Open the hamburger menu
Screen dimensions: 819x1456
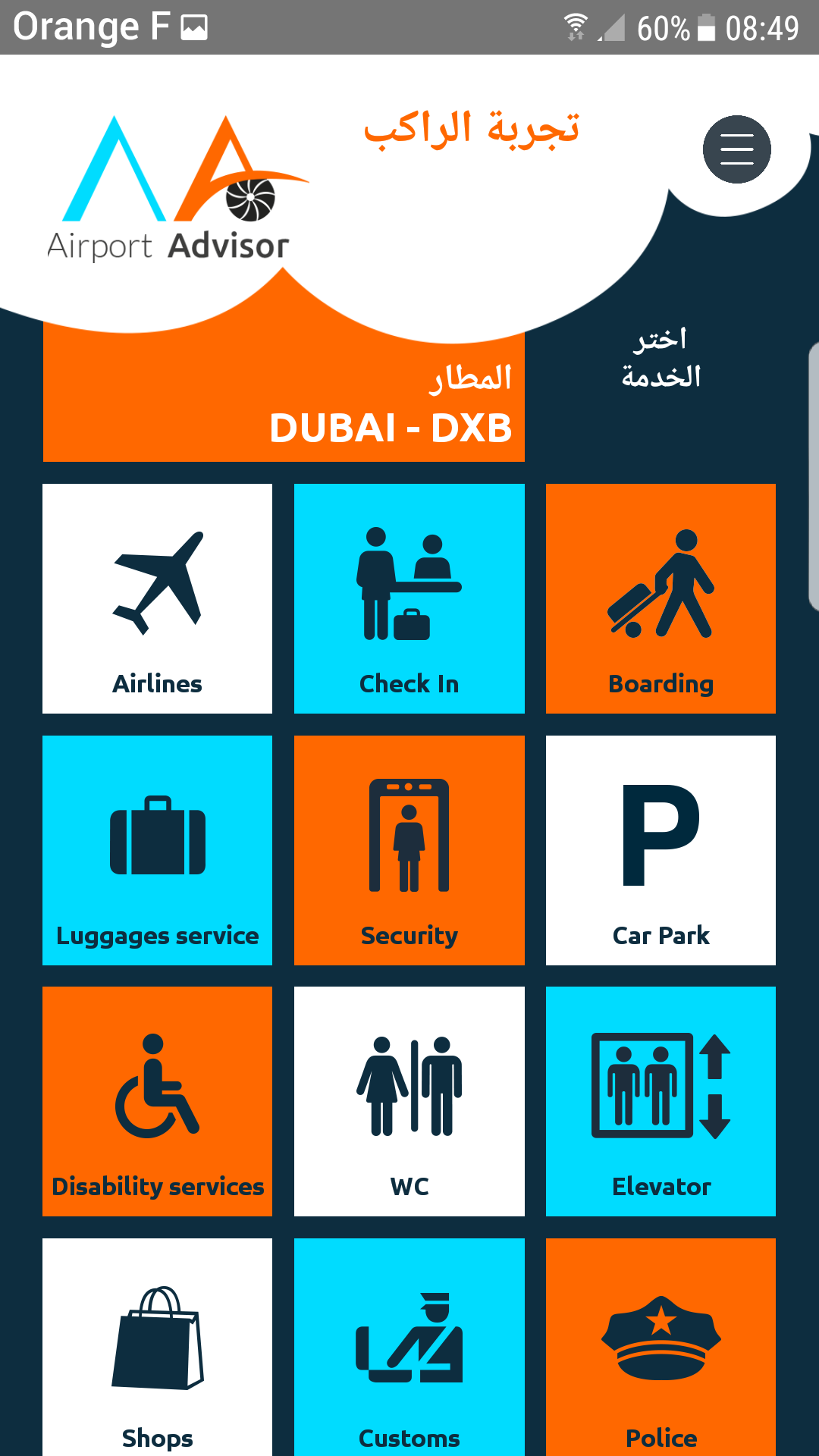736,149
